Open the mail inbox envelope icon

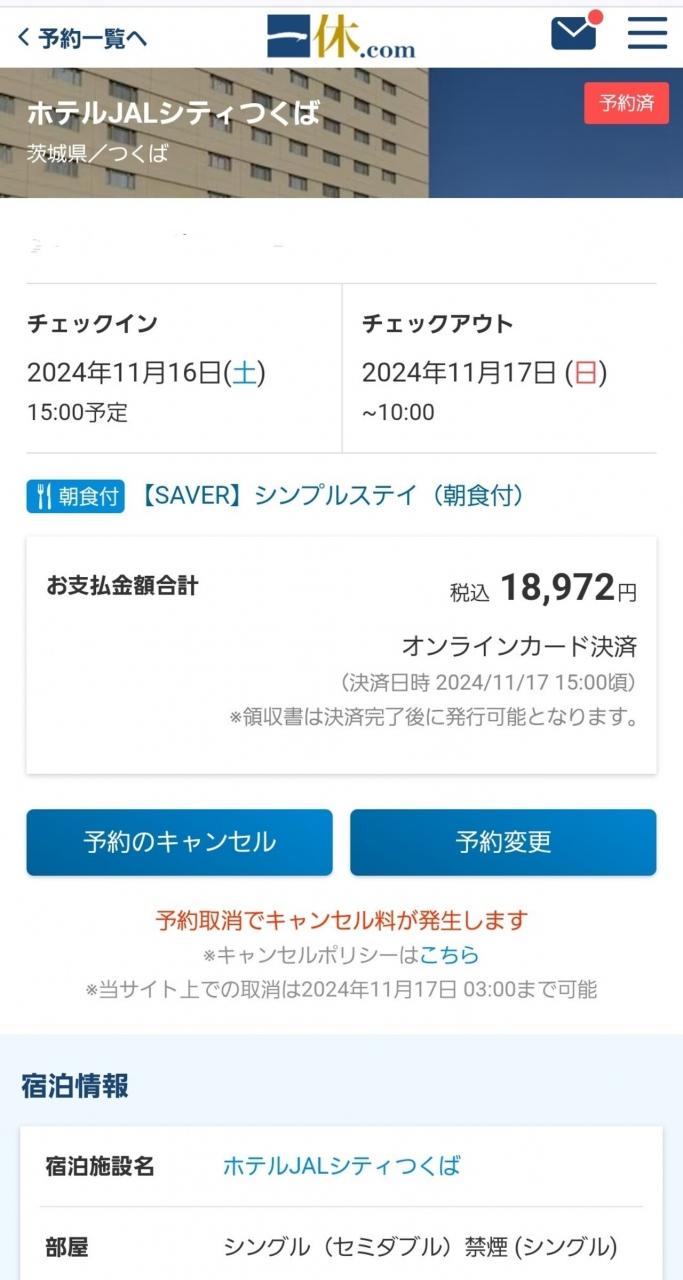pyautogui.click(x=575, y=32)
